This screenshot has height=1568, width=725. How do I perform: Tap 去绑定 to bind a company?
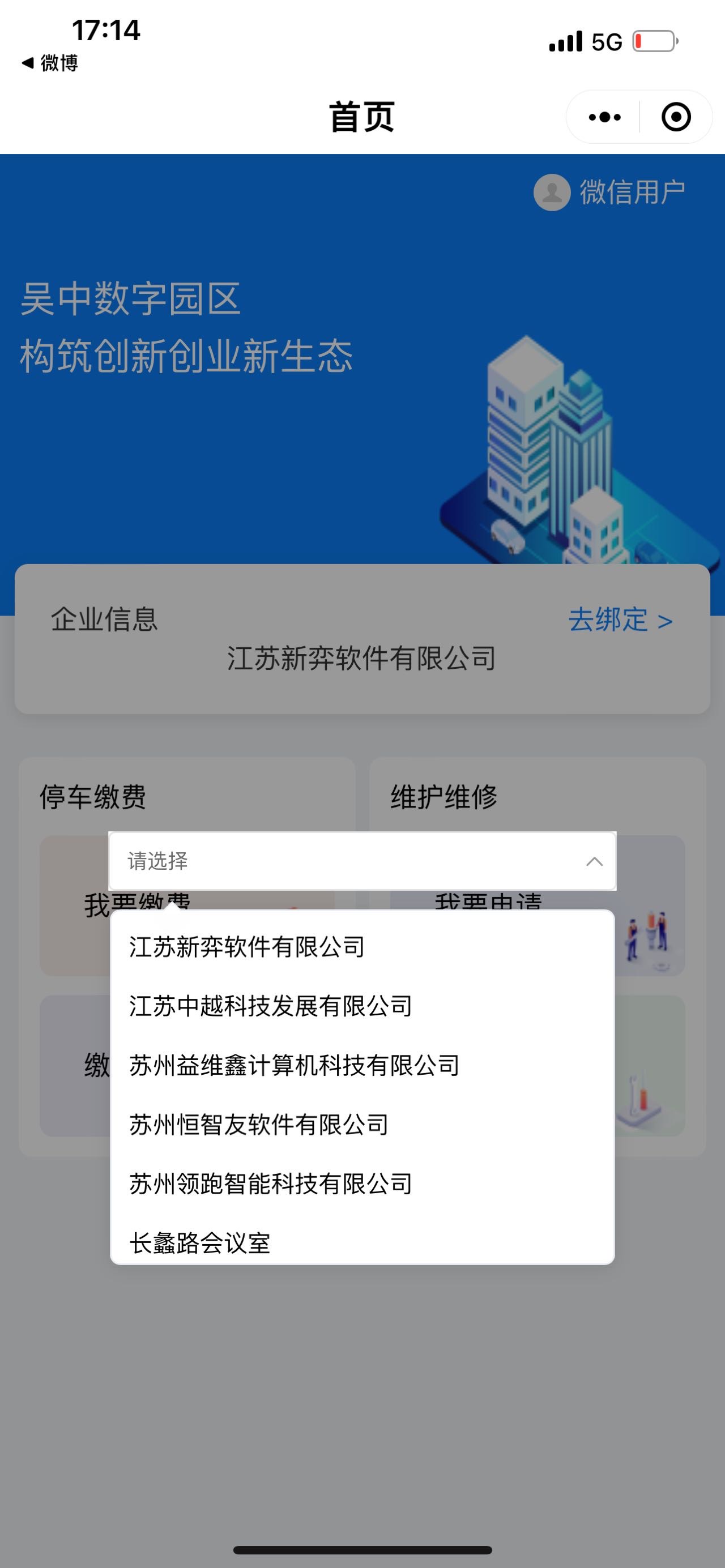(620, 620)
